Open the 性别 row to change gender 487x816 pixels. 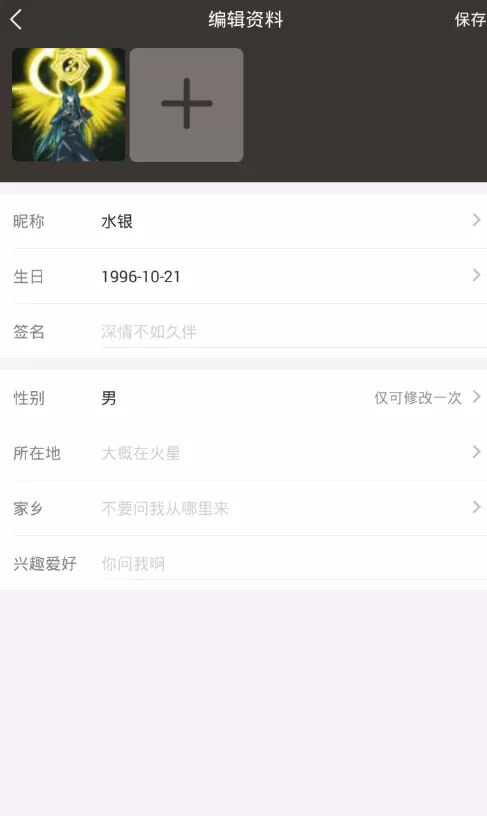click(x=244, y=398)
